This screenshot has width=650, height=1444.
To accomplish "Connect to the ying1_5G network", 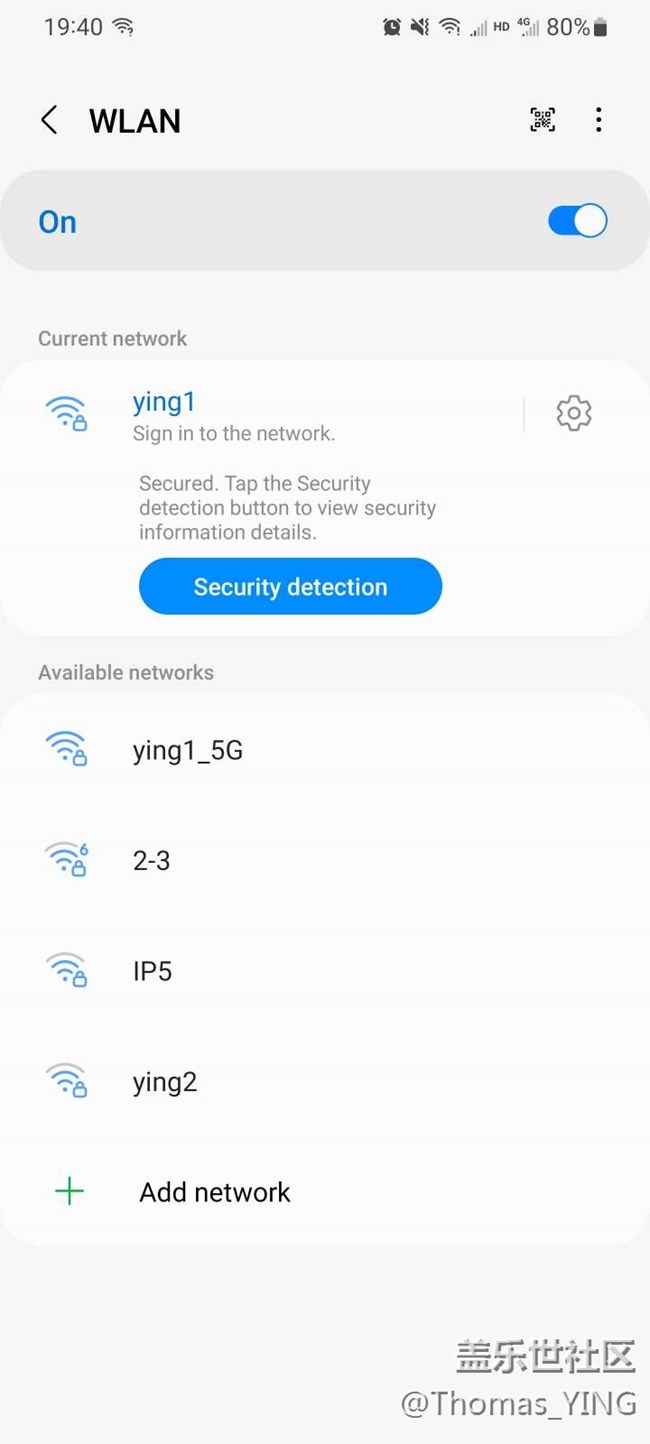I will coord(188,751).
